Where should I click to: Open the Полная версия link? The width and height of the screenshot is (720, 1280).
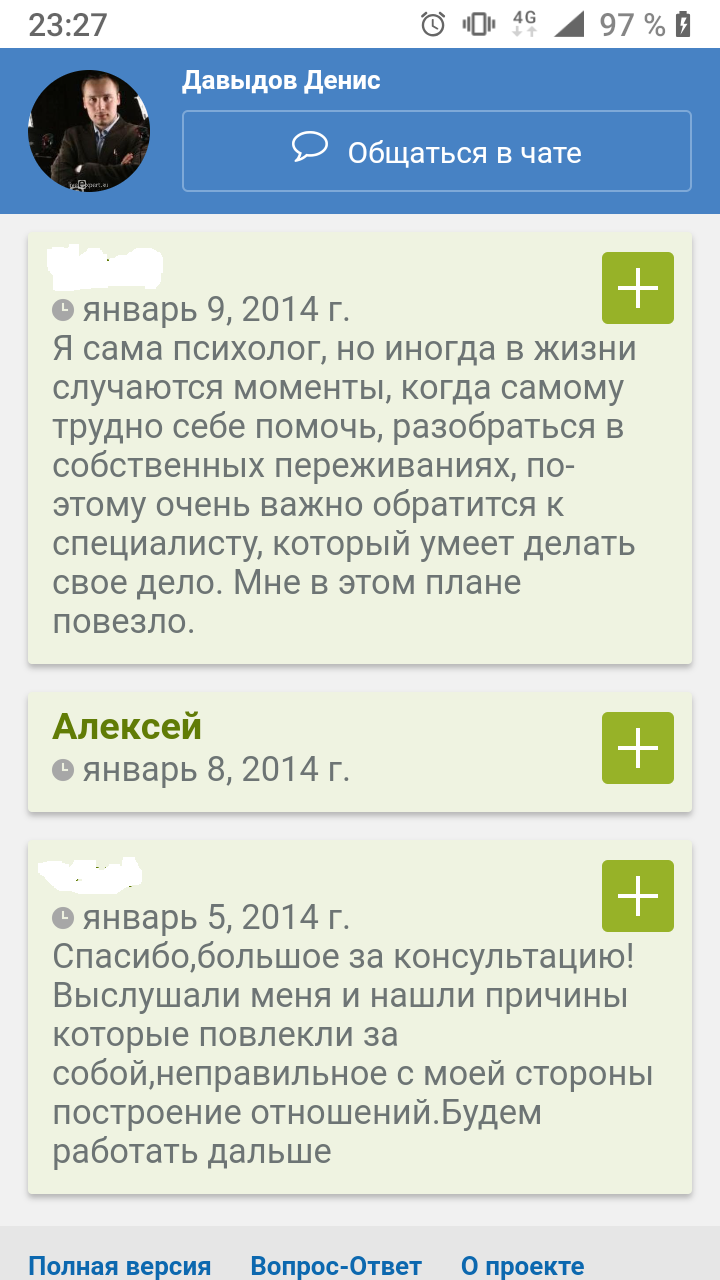(x=119, y=1265)
